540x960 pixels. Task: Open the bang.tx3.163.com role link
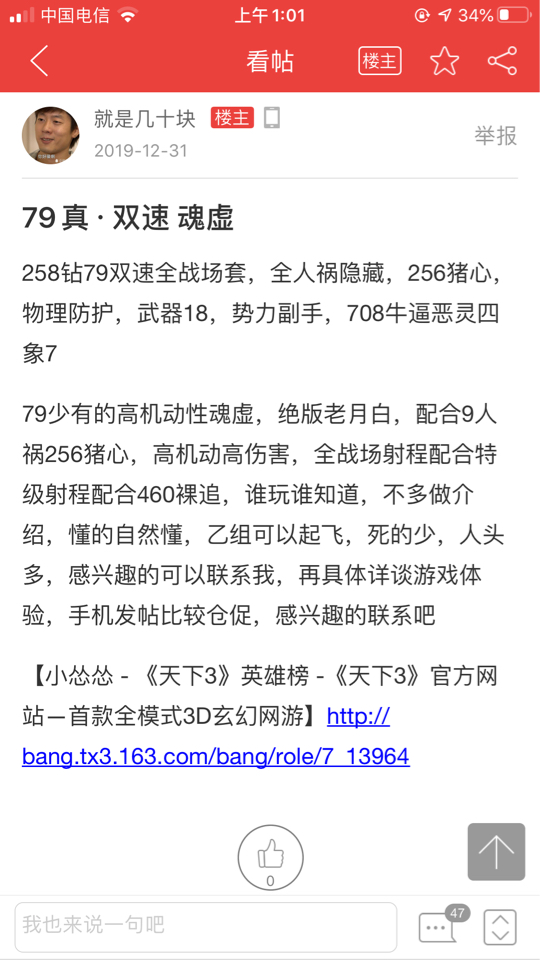pyautogui.click(x=216, y=736)
